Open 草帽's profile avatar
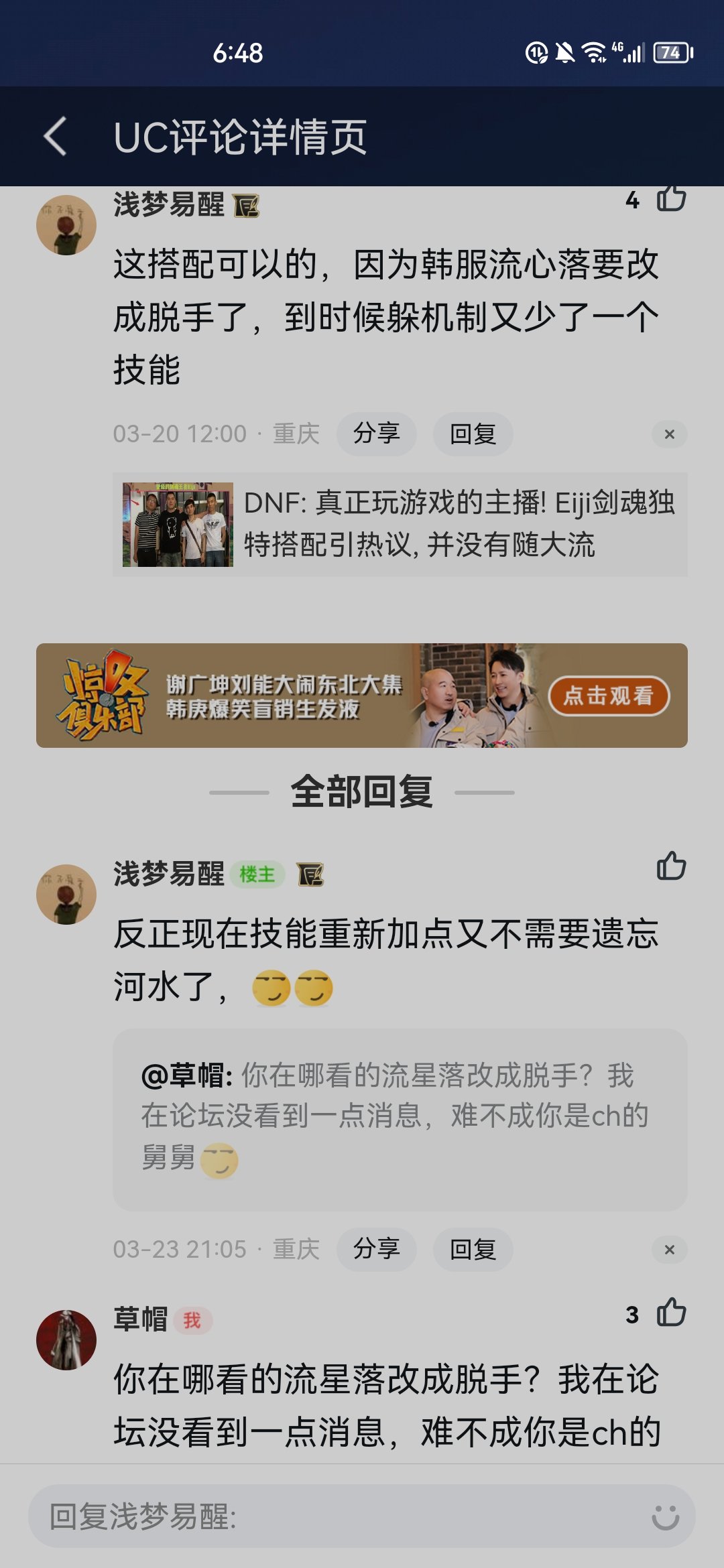 coord(66,1340)
